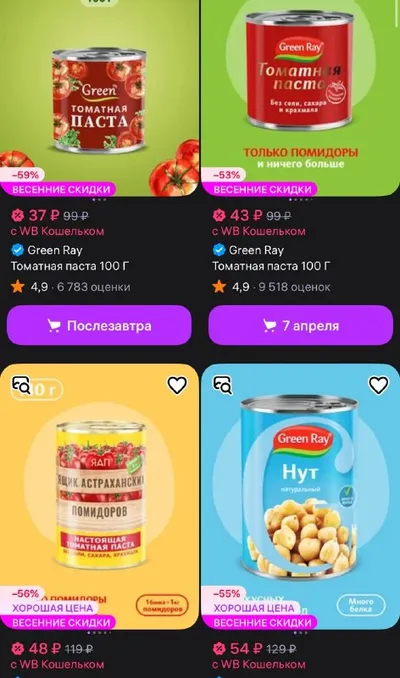Add Астраханских помидоров paste to favorites
Viewport: 400px width, 678px height.
pos(177,385)
